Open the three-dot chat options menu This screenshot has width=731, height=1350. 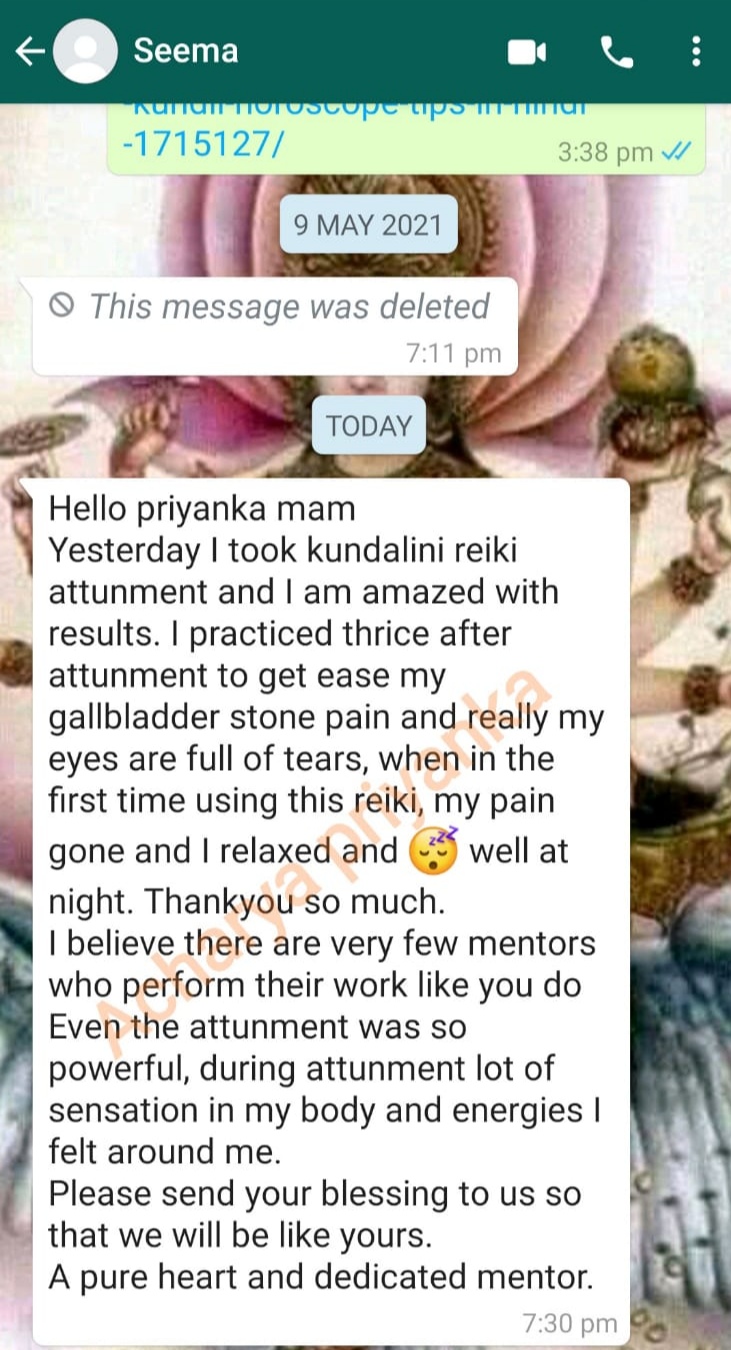coord(696,51)
